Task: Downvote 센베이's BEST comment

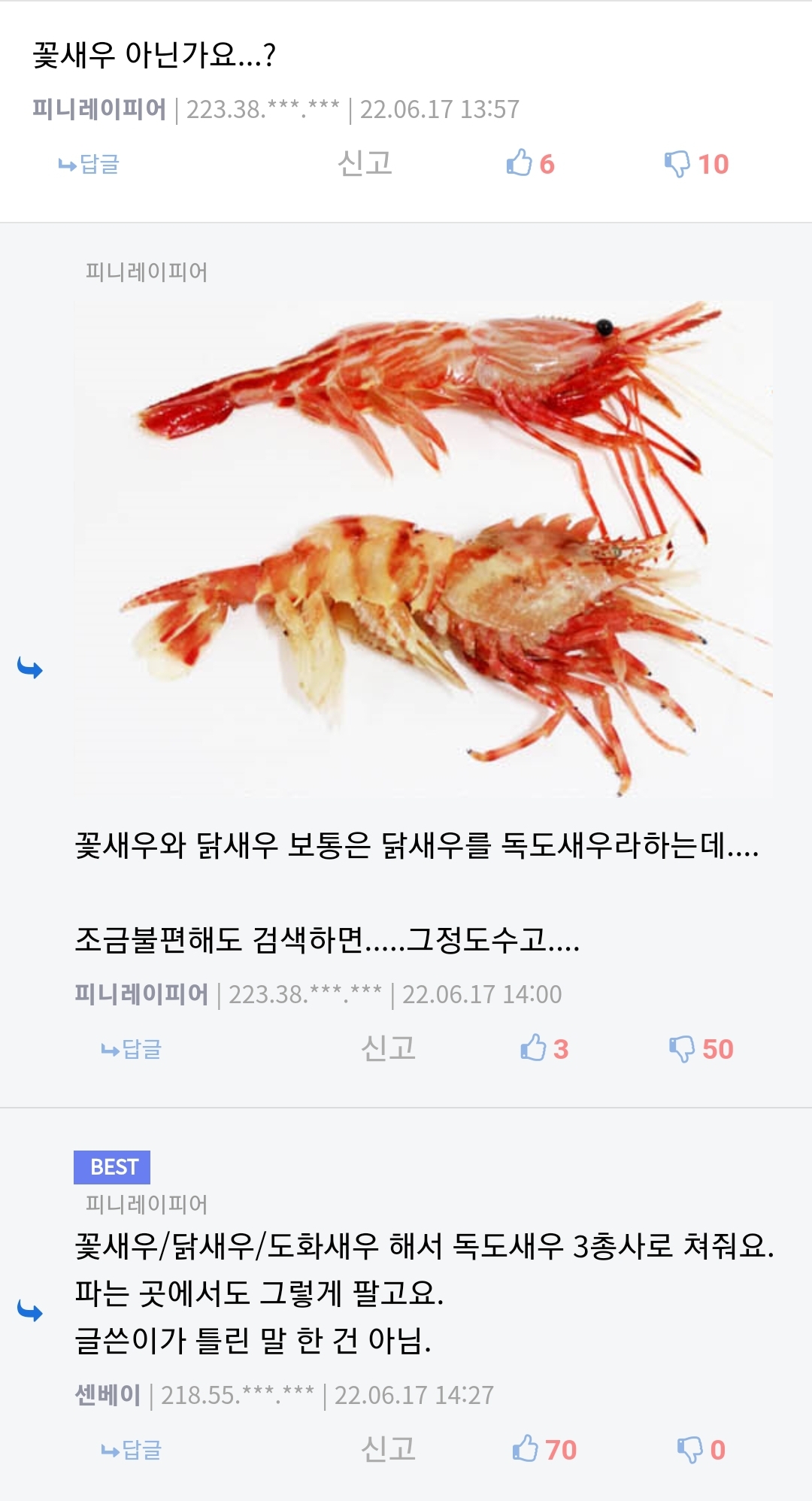Action: (x=701, y=1449)
